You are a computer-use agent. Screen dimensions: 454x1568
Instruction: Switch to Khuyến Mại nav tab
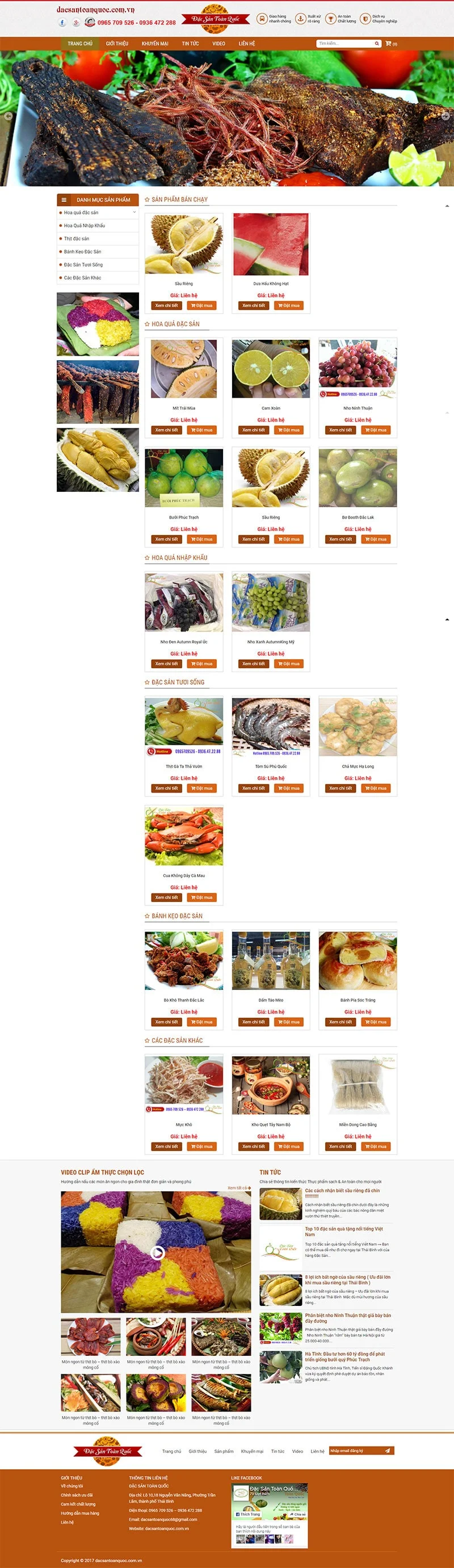[154, 44]
